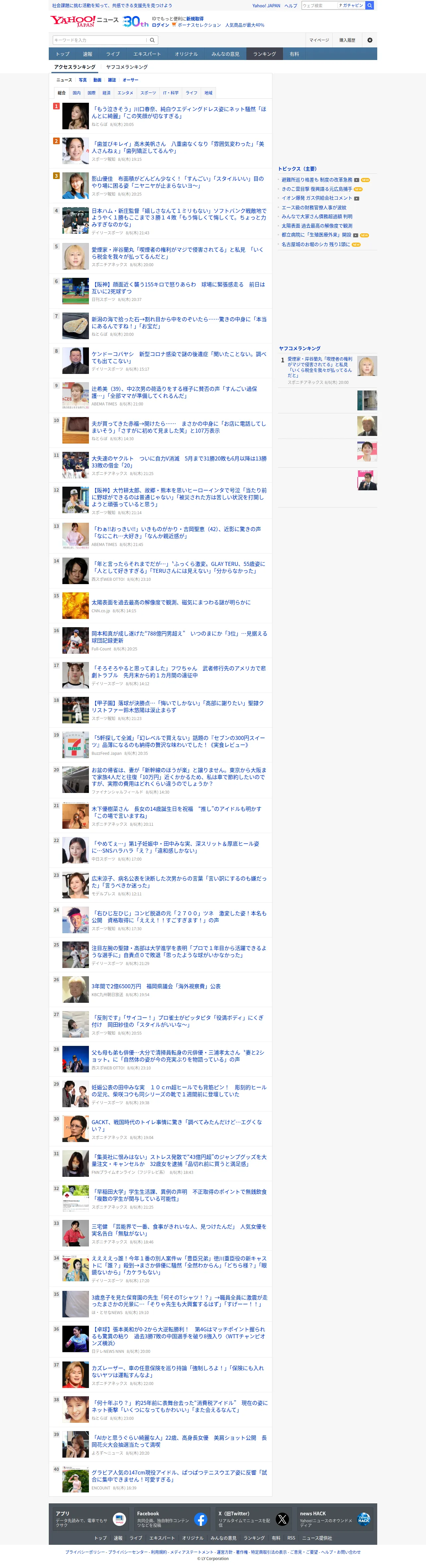Screen dimensions: 426x1568
Task: Open the topic 避難所巡り格差も 制度の改革急務
Action: pos(317,180)
